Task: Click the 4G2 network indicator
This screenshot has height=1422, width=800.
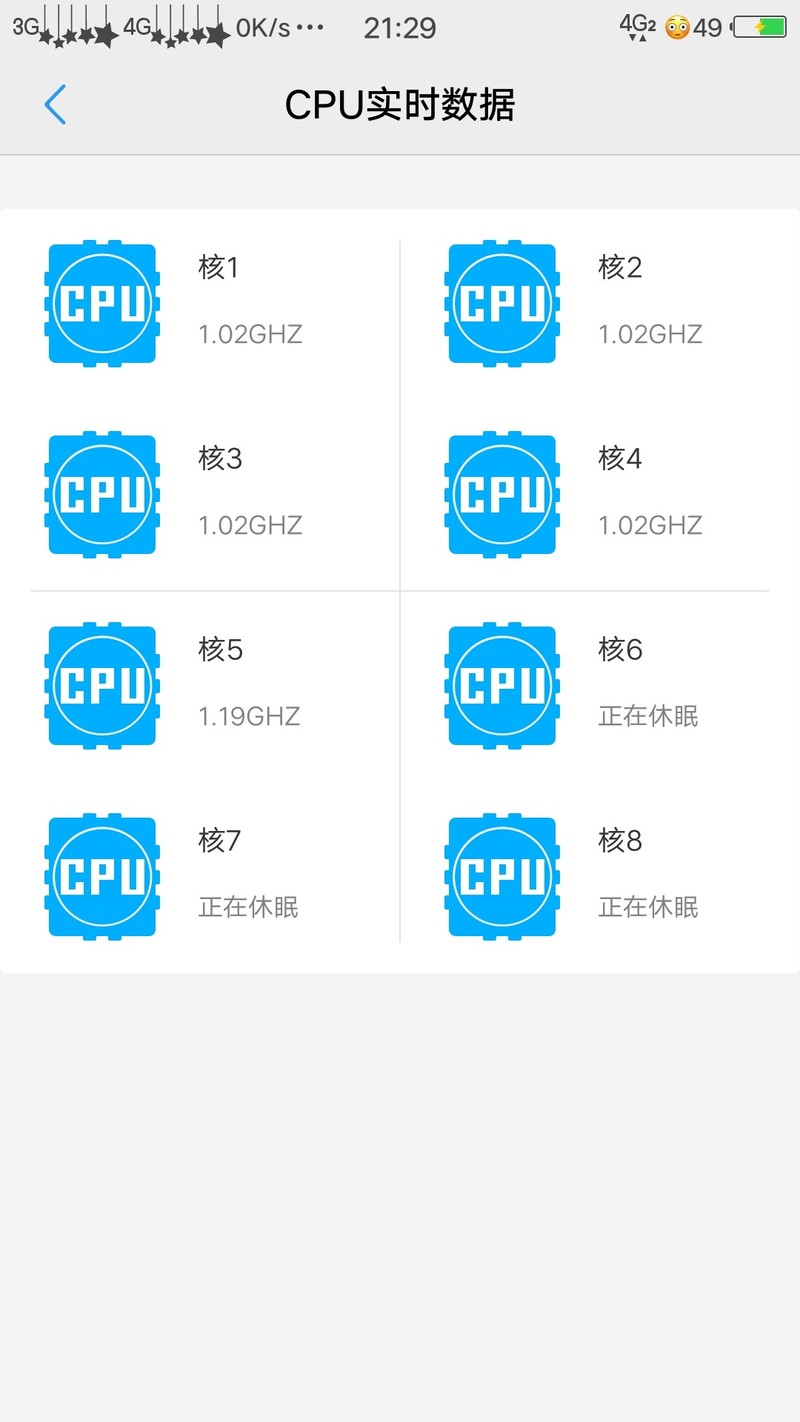Action: tap(637, 28)
